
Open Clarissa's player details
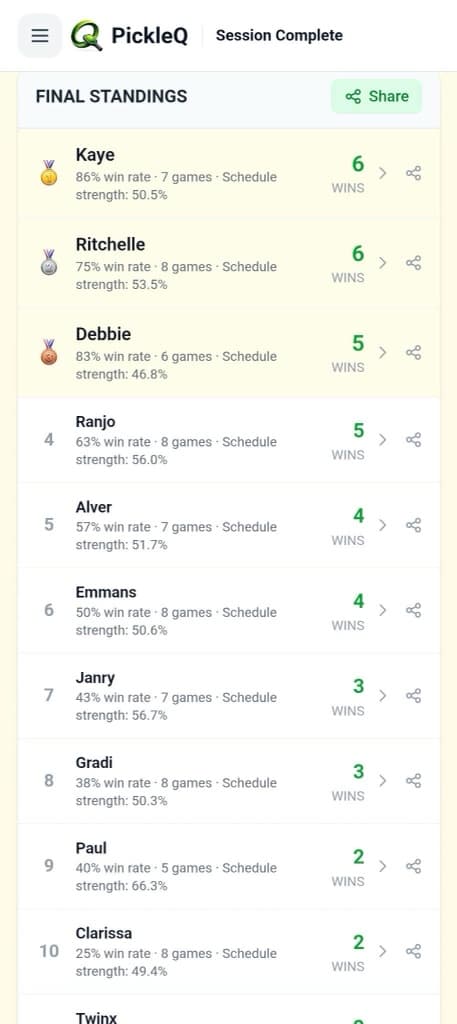[x=383, y=951]
